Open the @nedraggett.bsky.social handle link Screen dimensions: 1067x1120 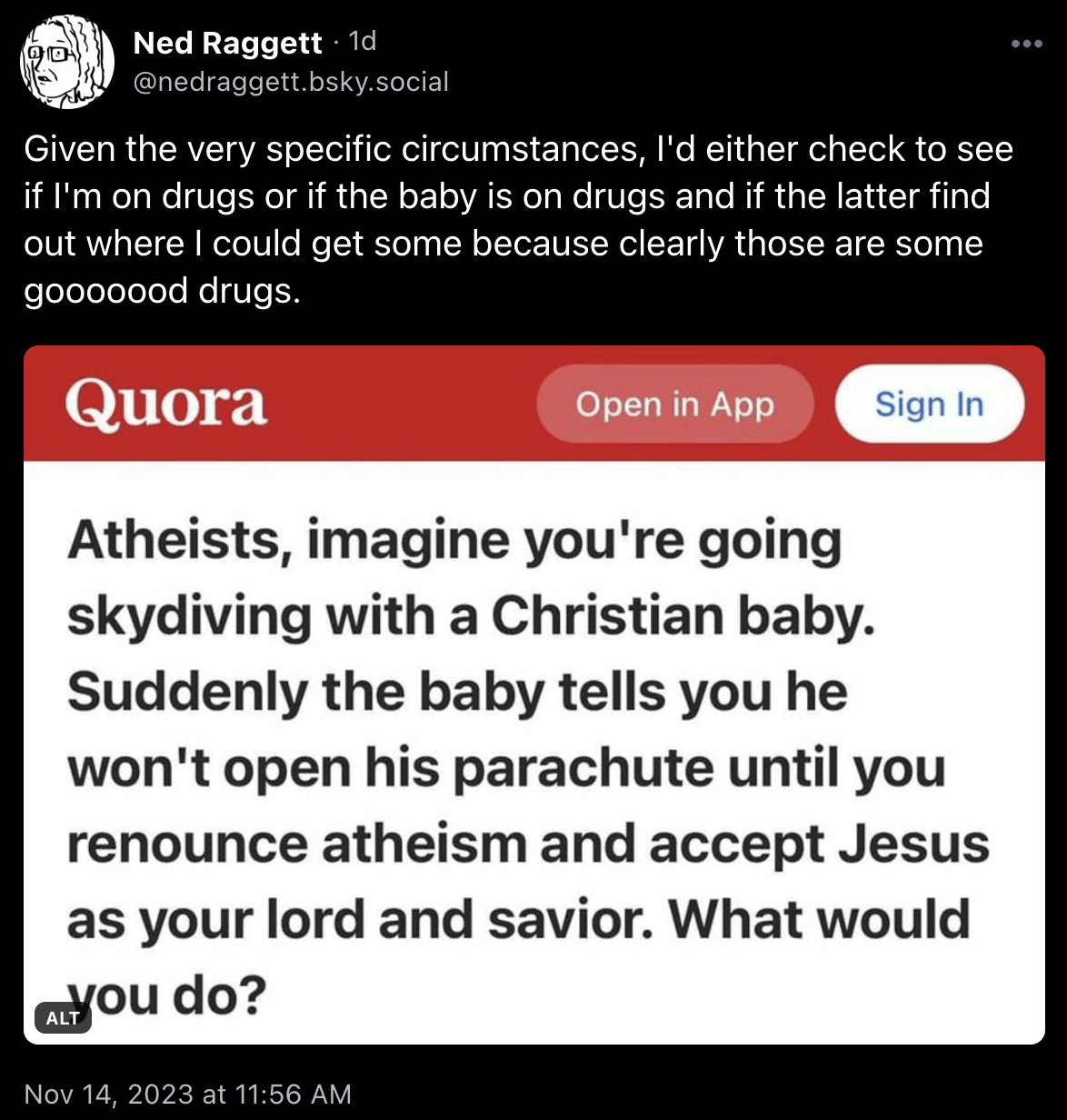click(x=291, y=82)
